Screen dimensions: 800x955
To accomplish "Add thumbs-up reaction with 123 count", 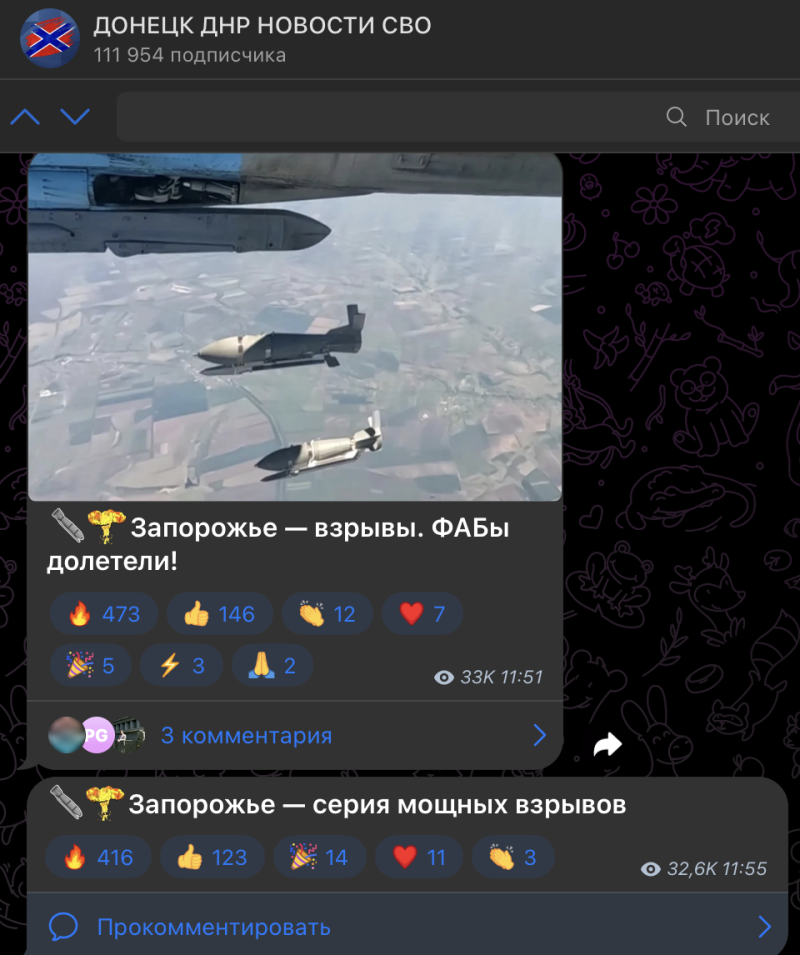I will click(x=212, y=857).
